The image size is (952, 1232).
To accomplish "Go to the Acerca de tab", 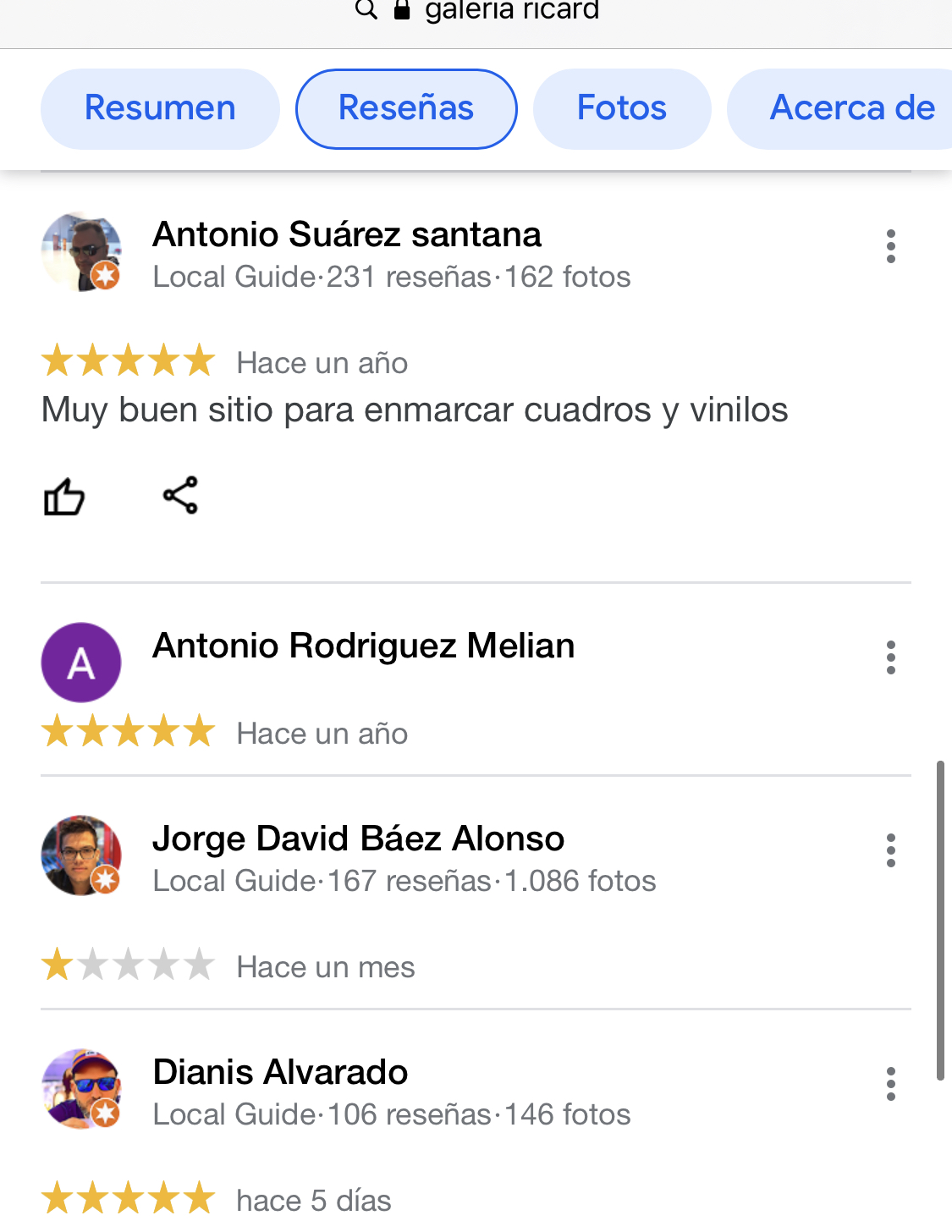I will coord(846,109).
